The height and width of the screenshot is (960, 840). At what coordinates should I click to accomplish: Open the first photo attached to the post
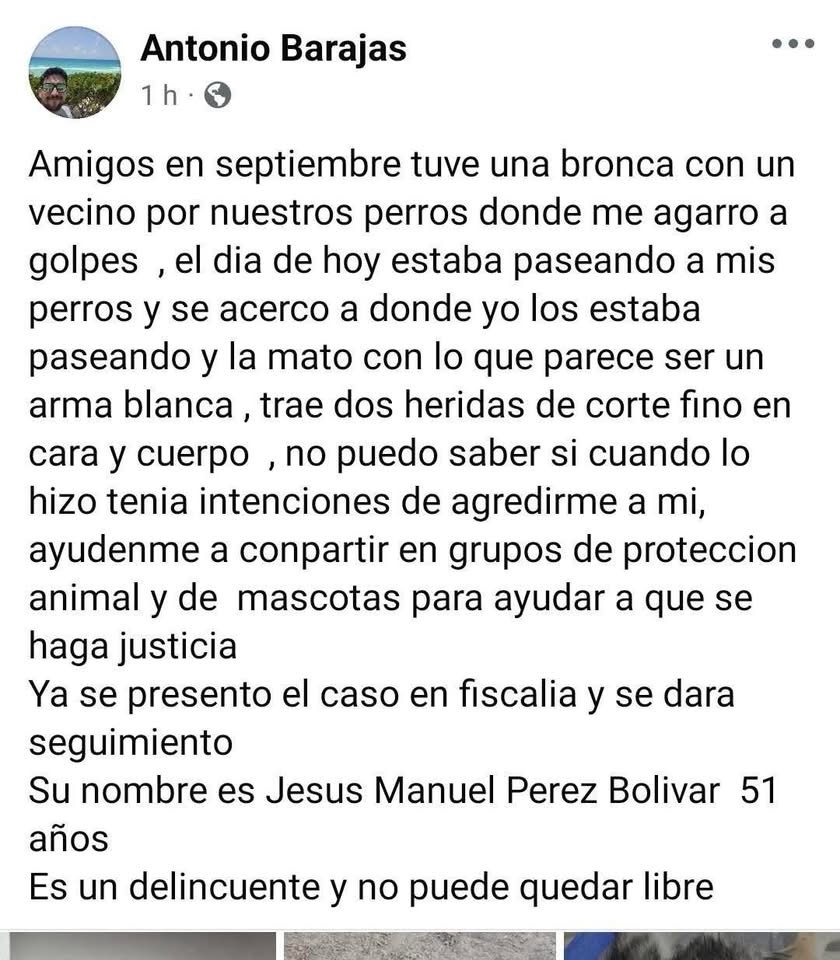pos(143,946)
